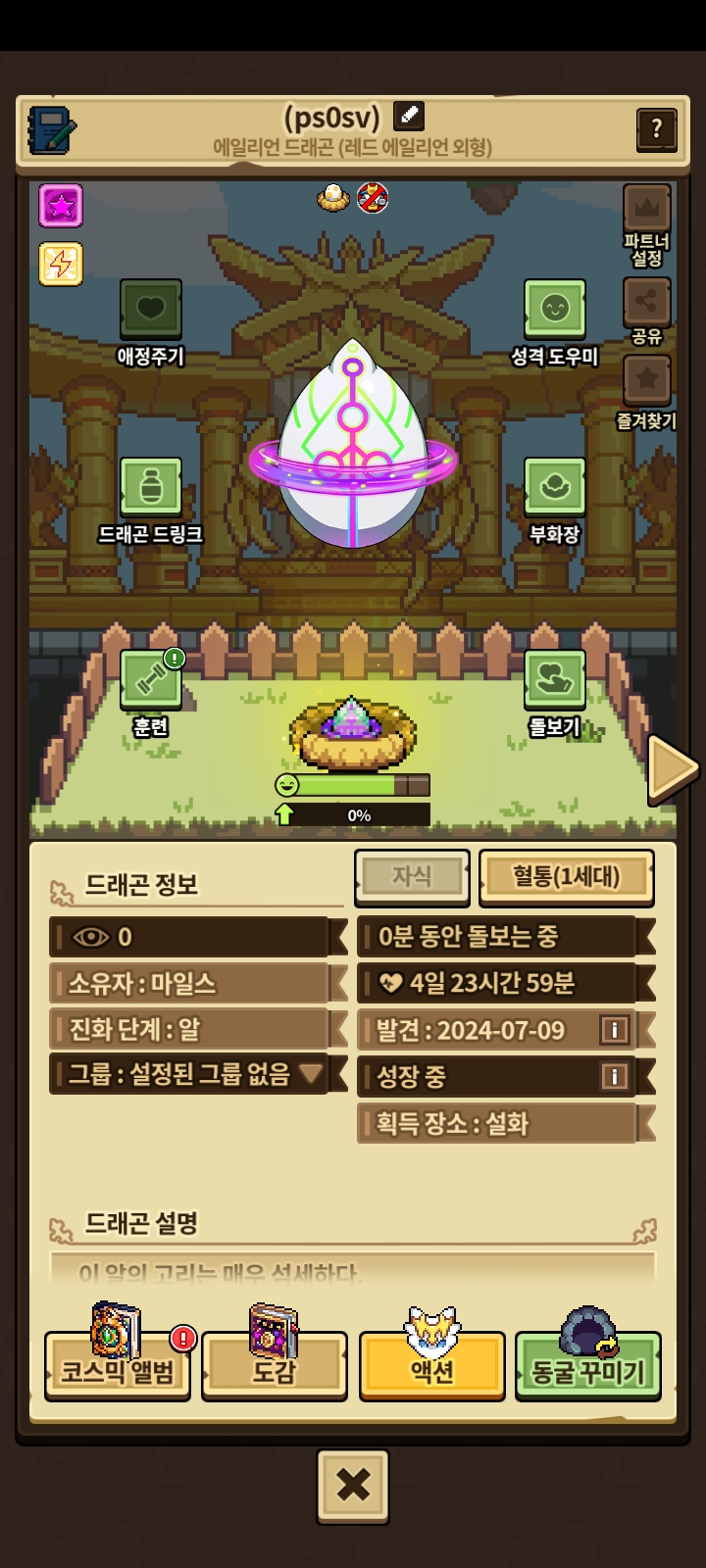
Task: Go to next dragon with arrow
Action: click(673, 767)
